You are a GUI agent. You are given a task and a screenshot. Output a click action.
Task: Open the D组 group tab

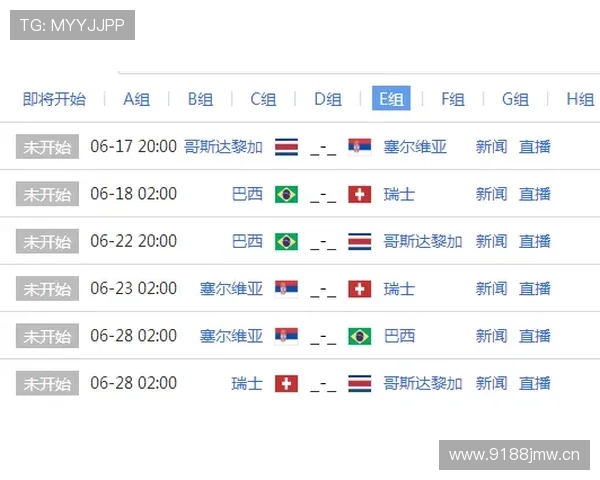(x=327, y=99)
